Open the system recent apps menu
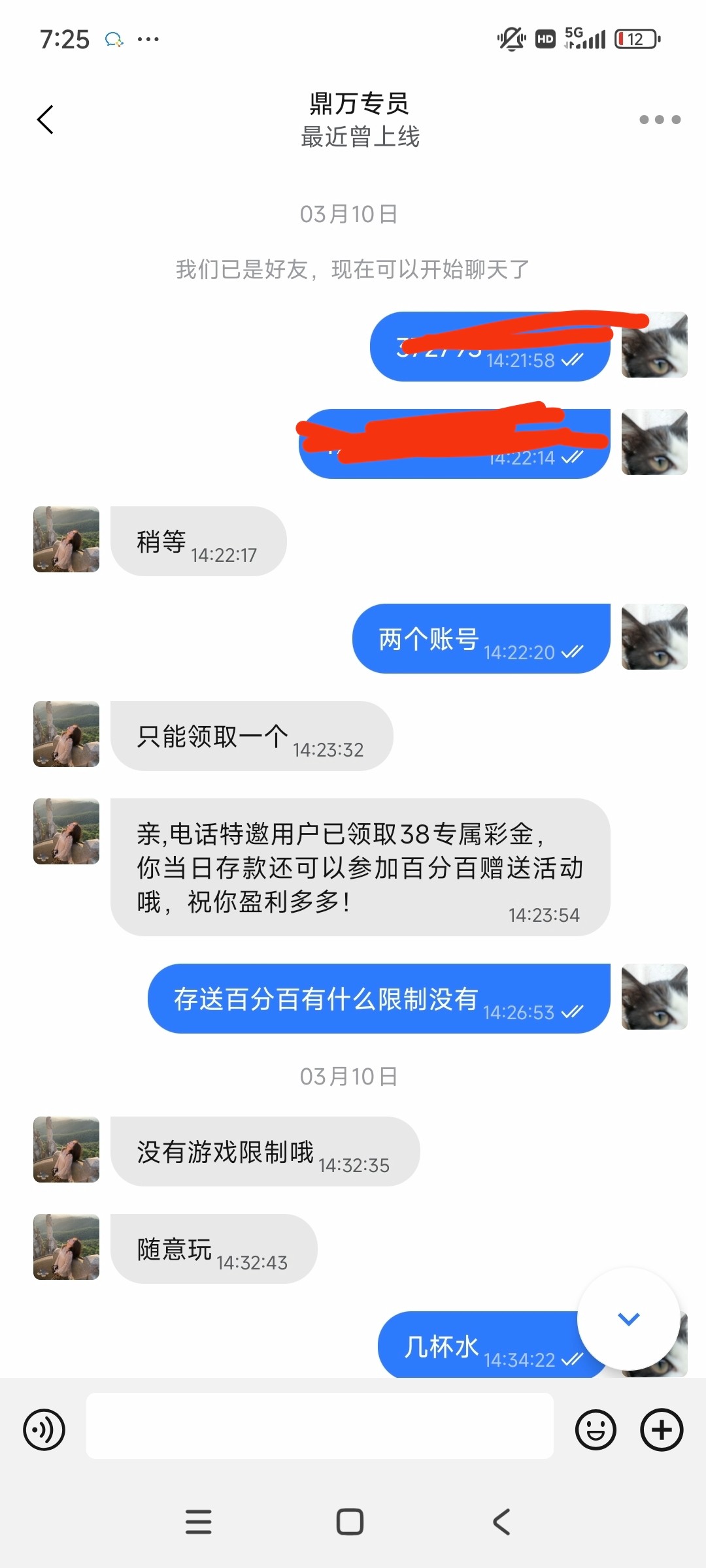 click(199, 1522)
